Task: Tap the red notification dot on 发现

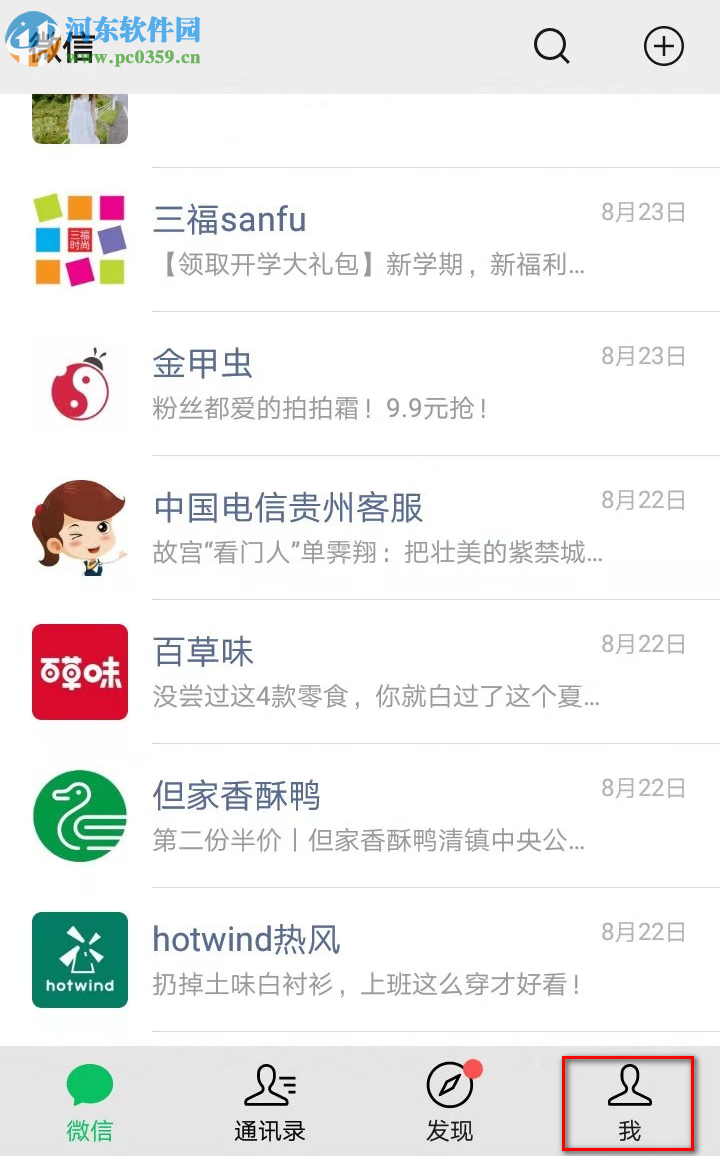Action: tap(473, 1066)
